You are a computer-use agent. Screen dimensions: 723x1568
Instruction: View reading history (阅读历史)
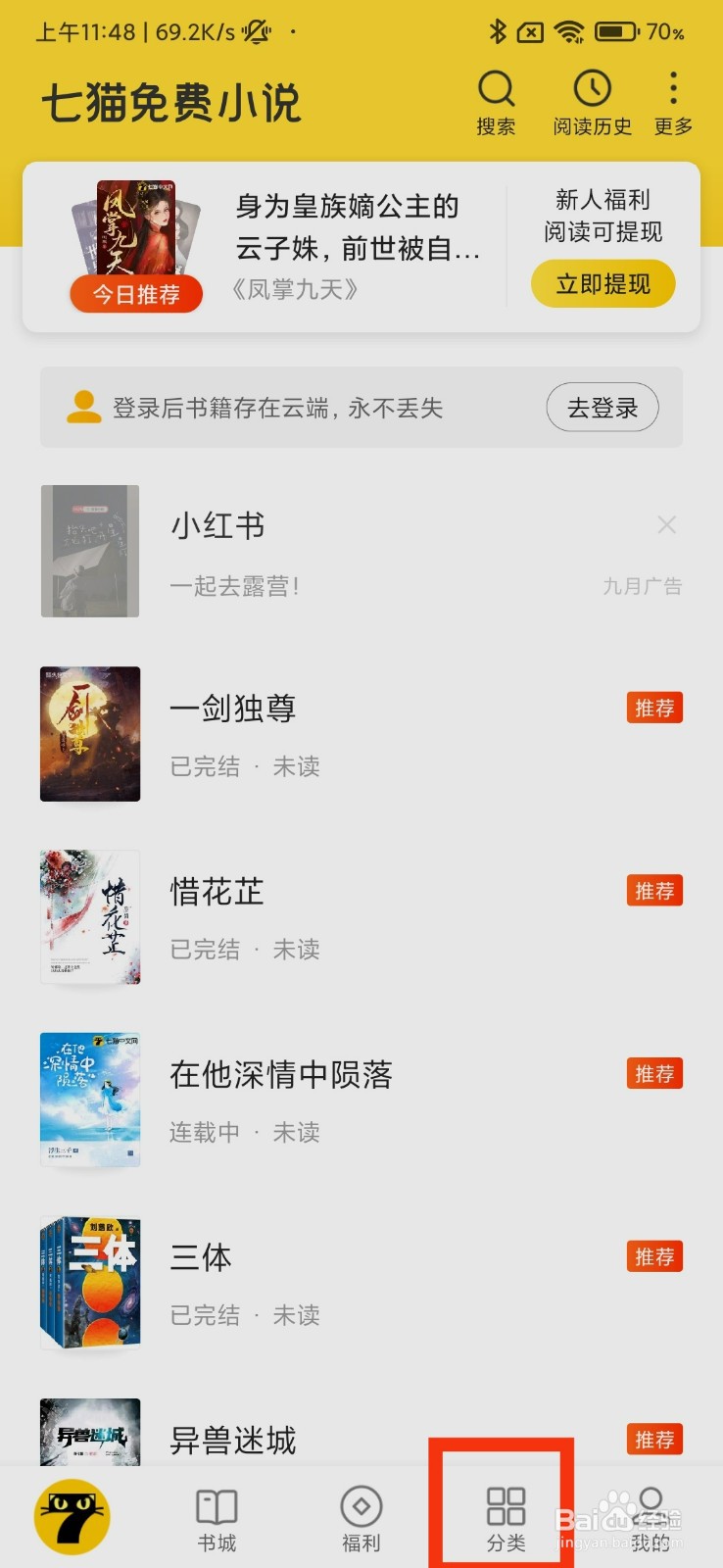click(592, 102)
